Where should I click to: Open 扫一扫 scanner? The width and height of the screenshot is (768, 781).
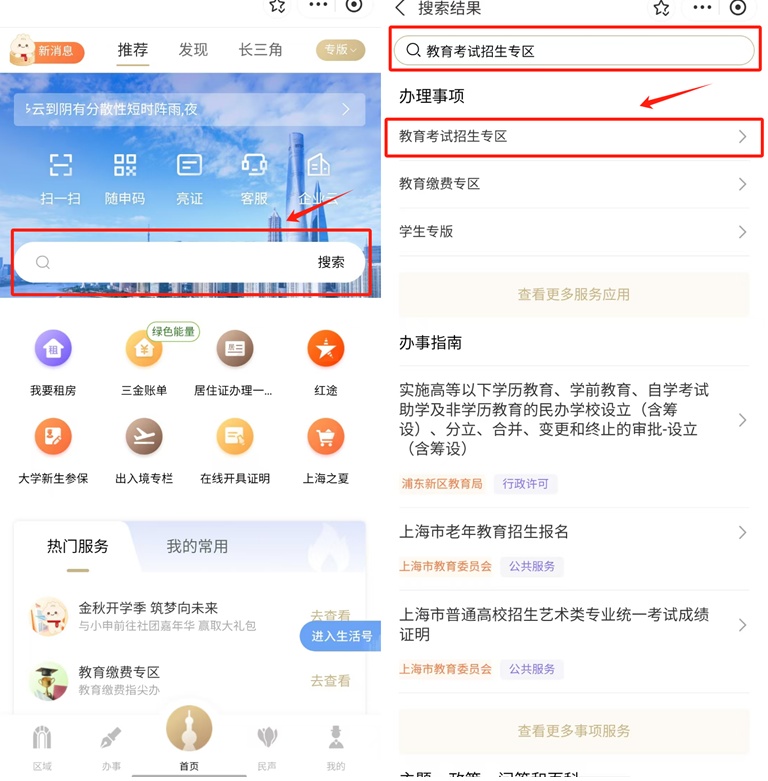[x=60, y=179]
